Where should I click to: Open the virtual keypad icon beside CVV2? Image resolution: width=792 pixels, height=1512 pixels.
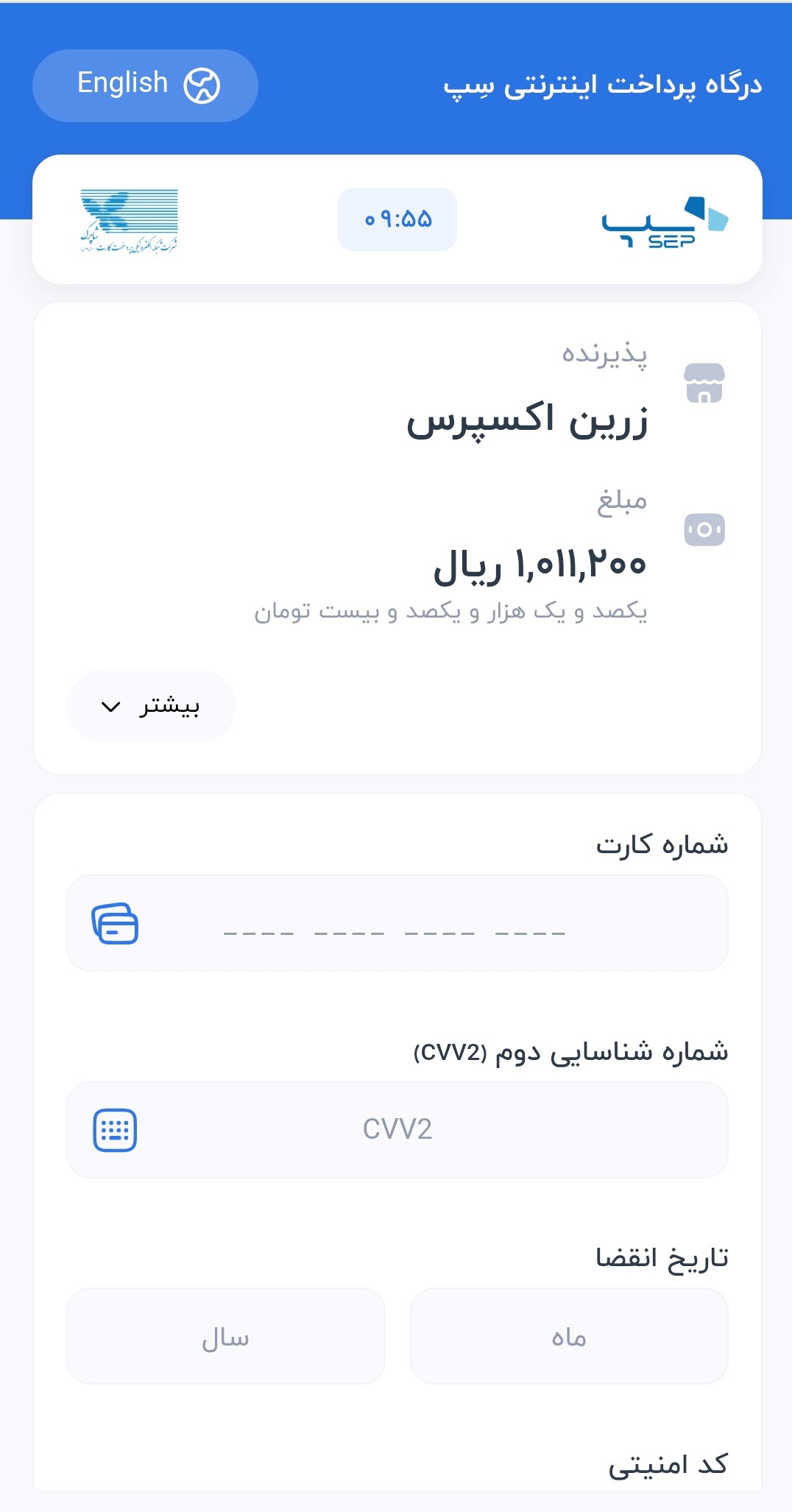(x=115, y=1129)
